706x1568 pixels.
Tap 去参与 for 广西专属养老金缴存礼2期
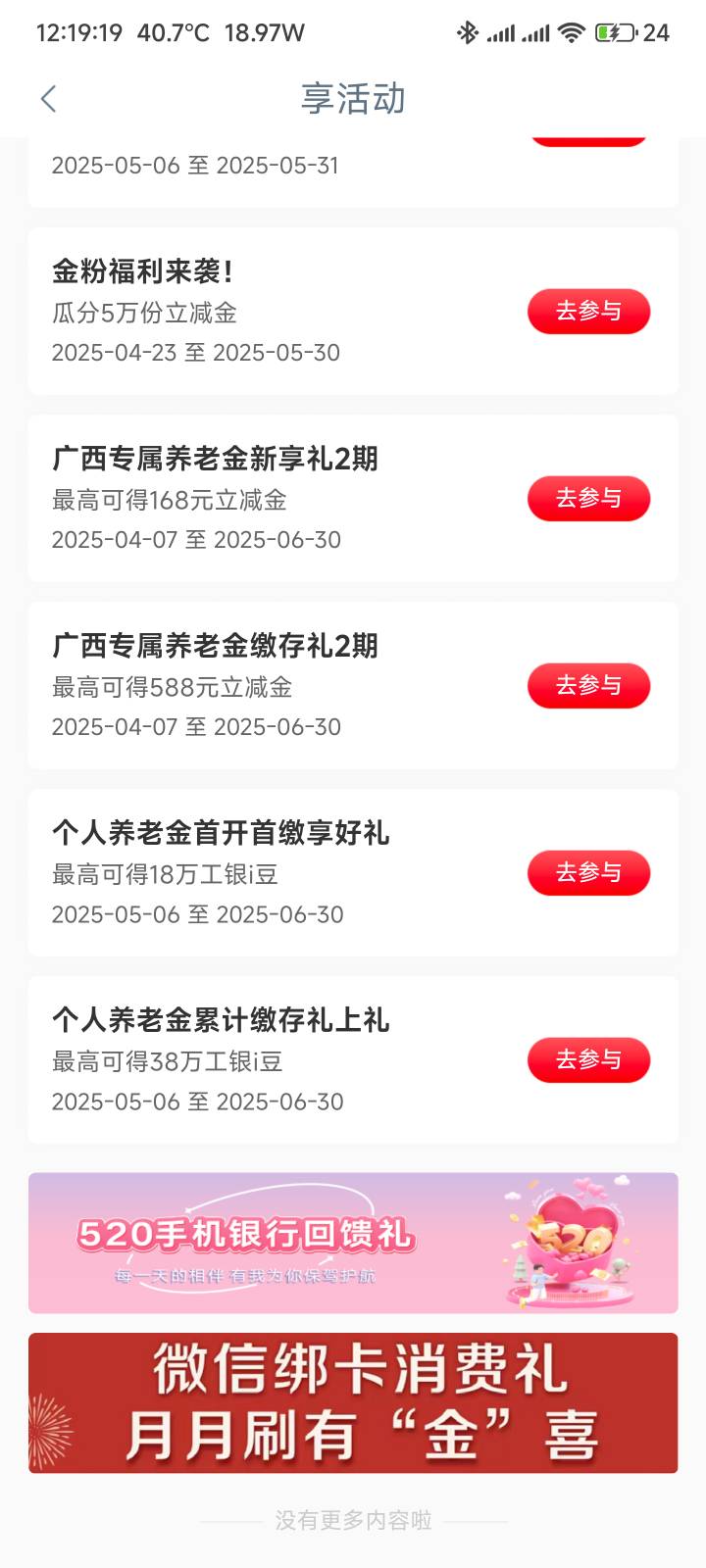pyautogui.click(x=588, y=686)
